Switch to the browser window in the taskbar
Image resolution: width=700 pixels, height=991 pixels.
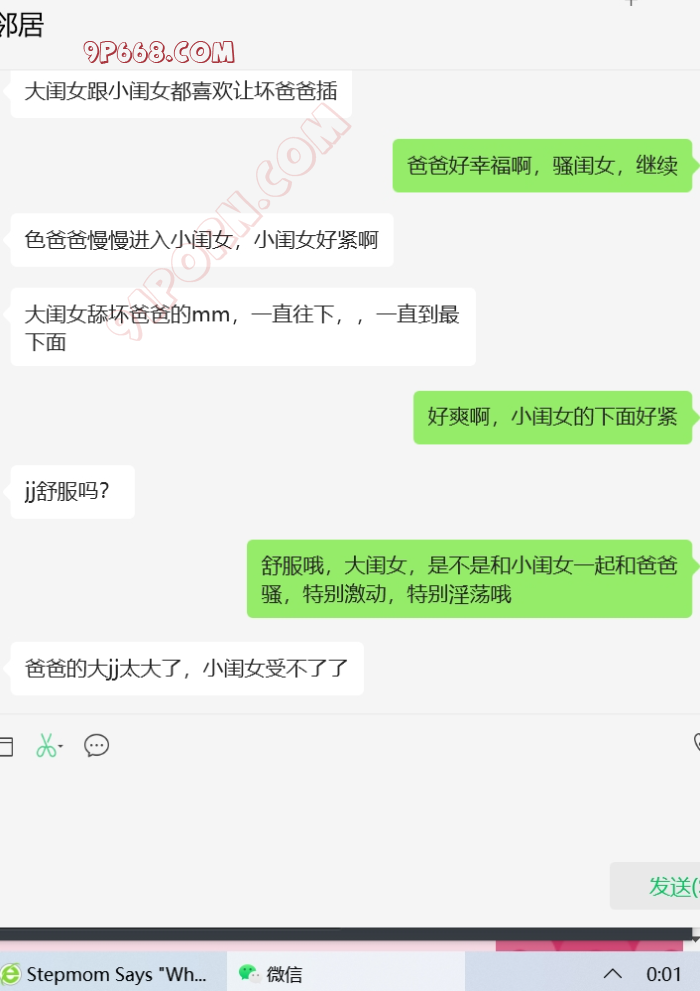(105, 974)
